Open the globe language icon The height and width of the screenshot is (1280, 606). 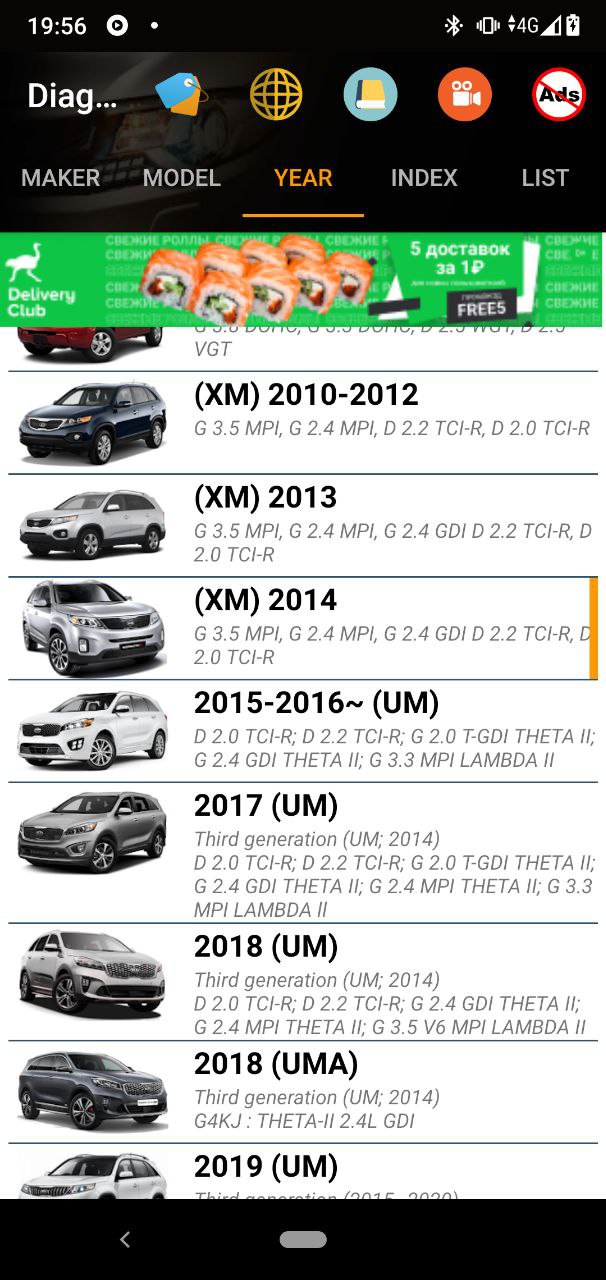coord(276,96)
